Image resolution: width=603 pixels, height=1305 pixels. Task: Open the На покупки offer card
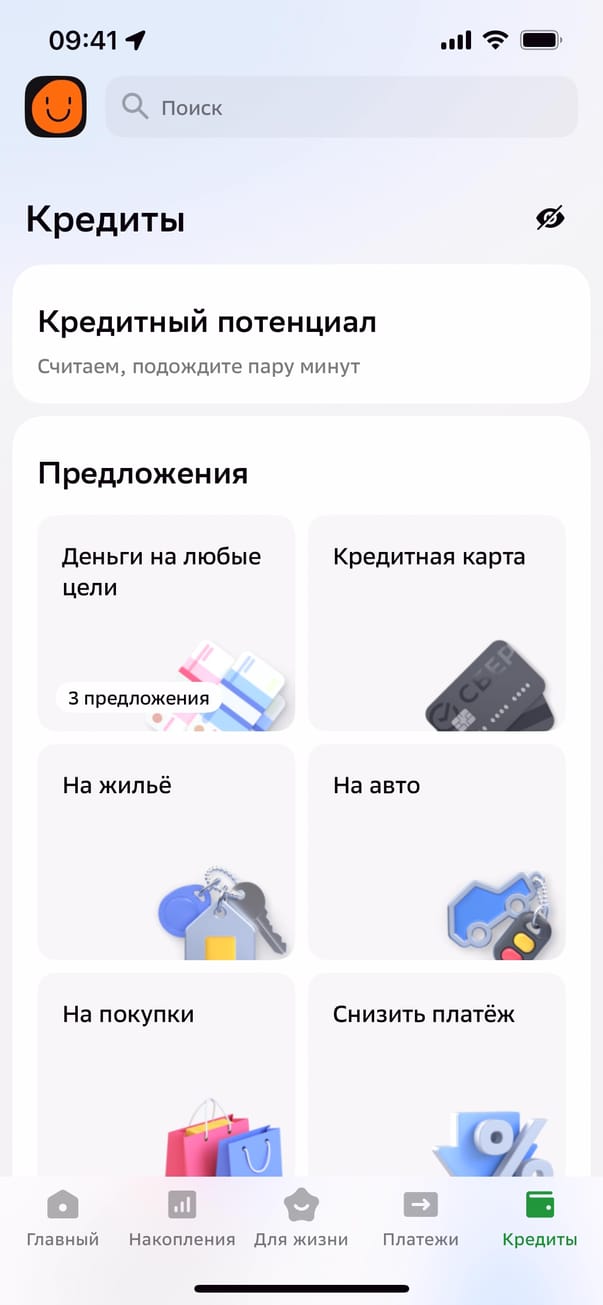(x=166, y=1075)
